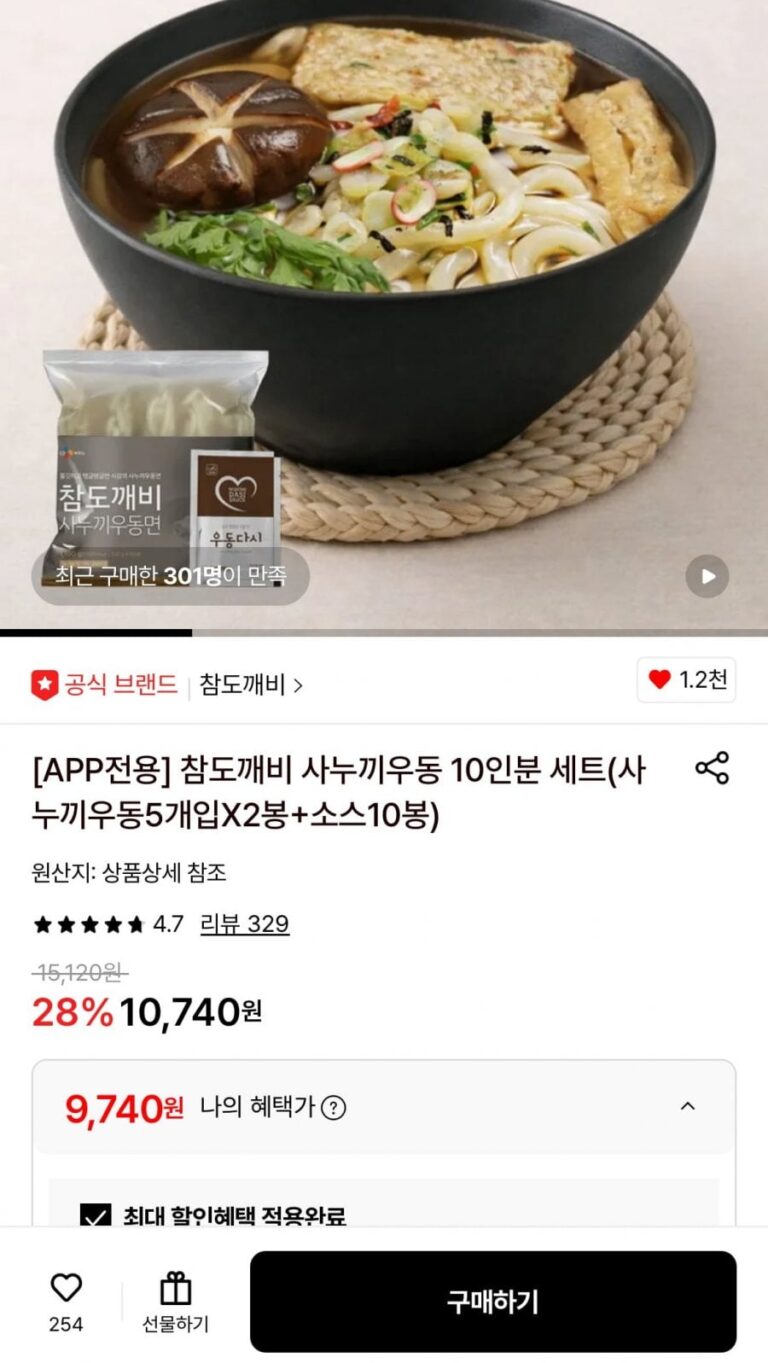
Task: Add to wishlist via the bottom heart icon
Action: [66, 1288]
